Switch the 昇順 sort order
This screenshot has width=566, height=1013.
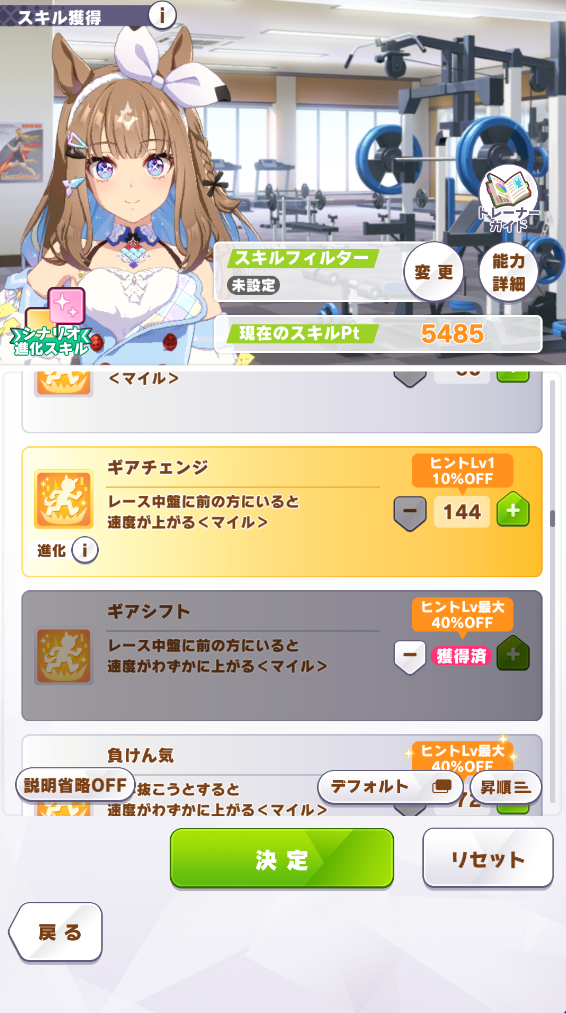(x=505, y=786)
